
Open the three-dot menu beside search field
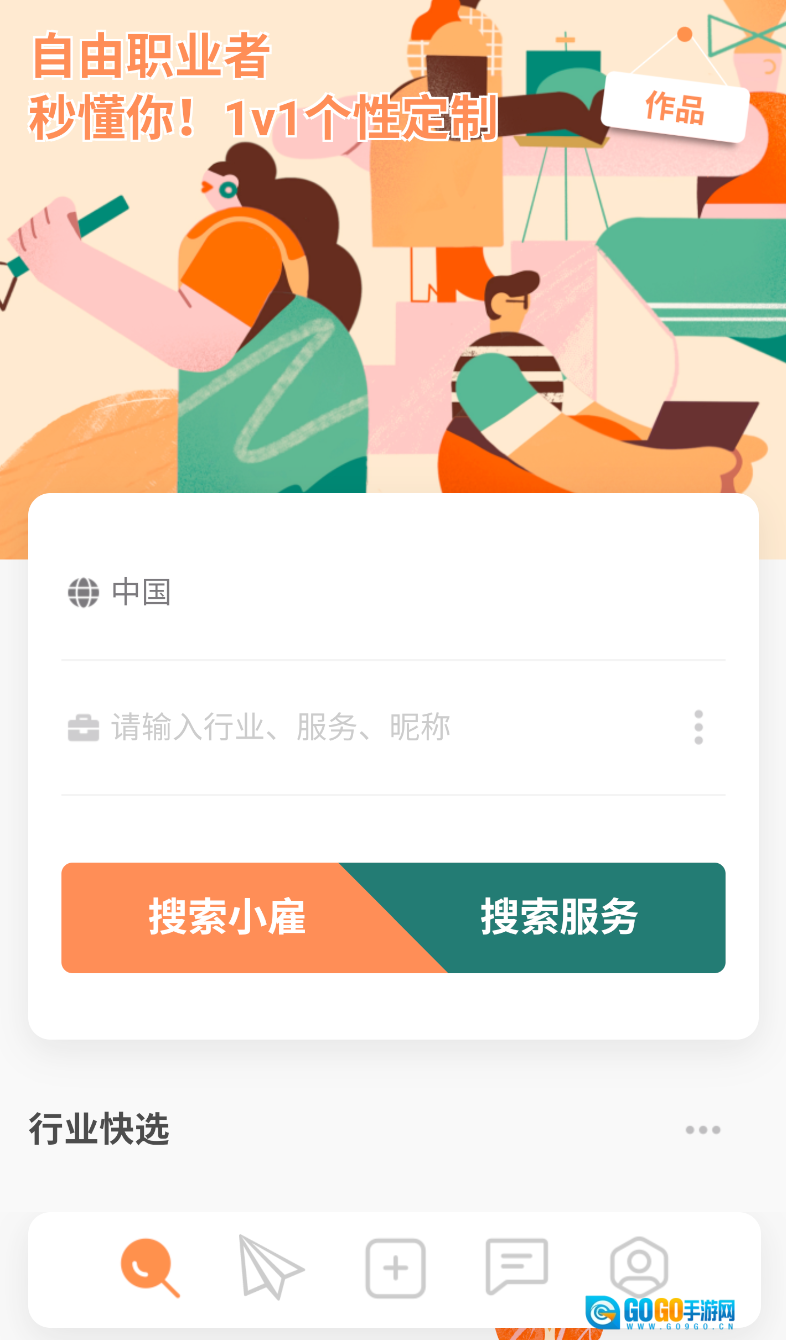coord(698,727)
